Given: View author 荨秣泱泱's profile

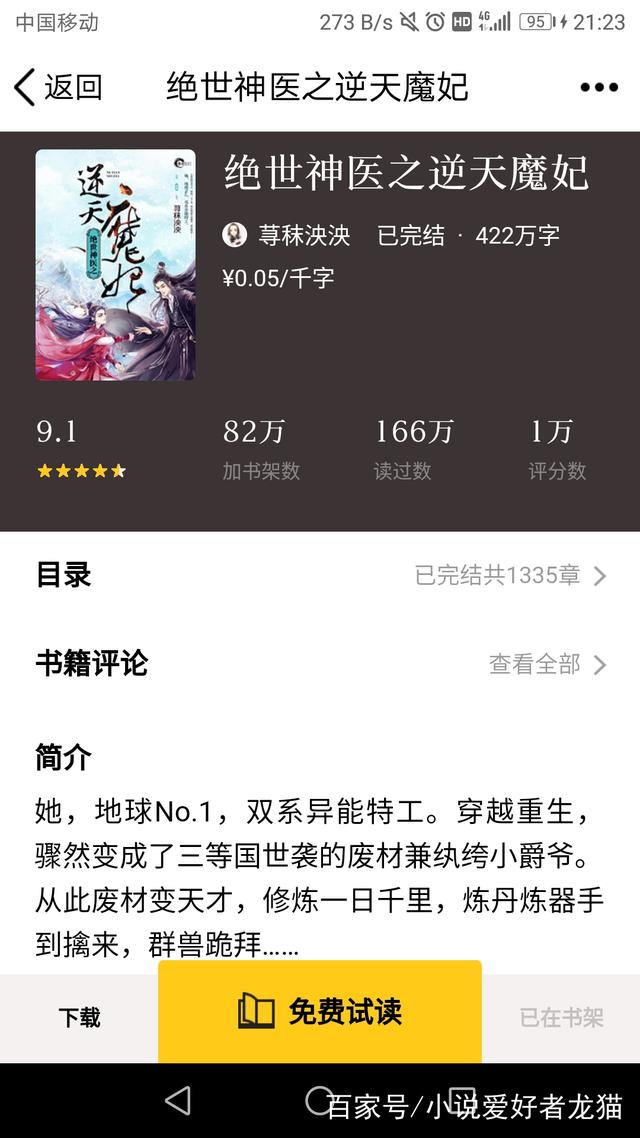Looking at the screenshot, I should (287, 235).
